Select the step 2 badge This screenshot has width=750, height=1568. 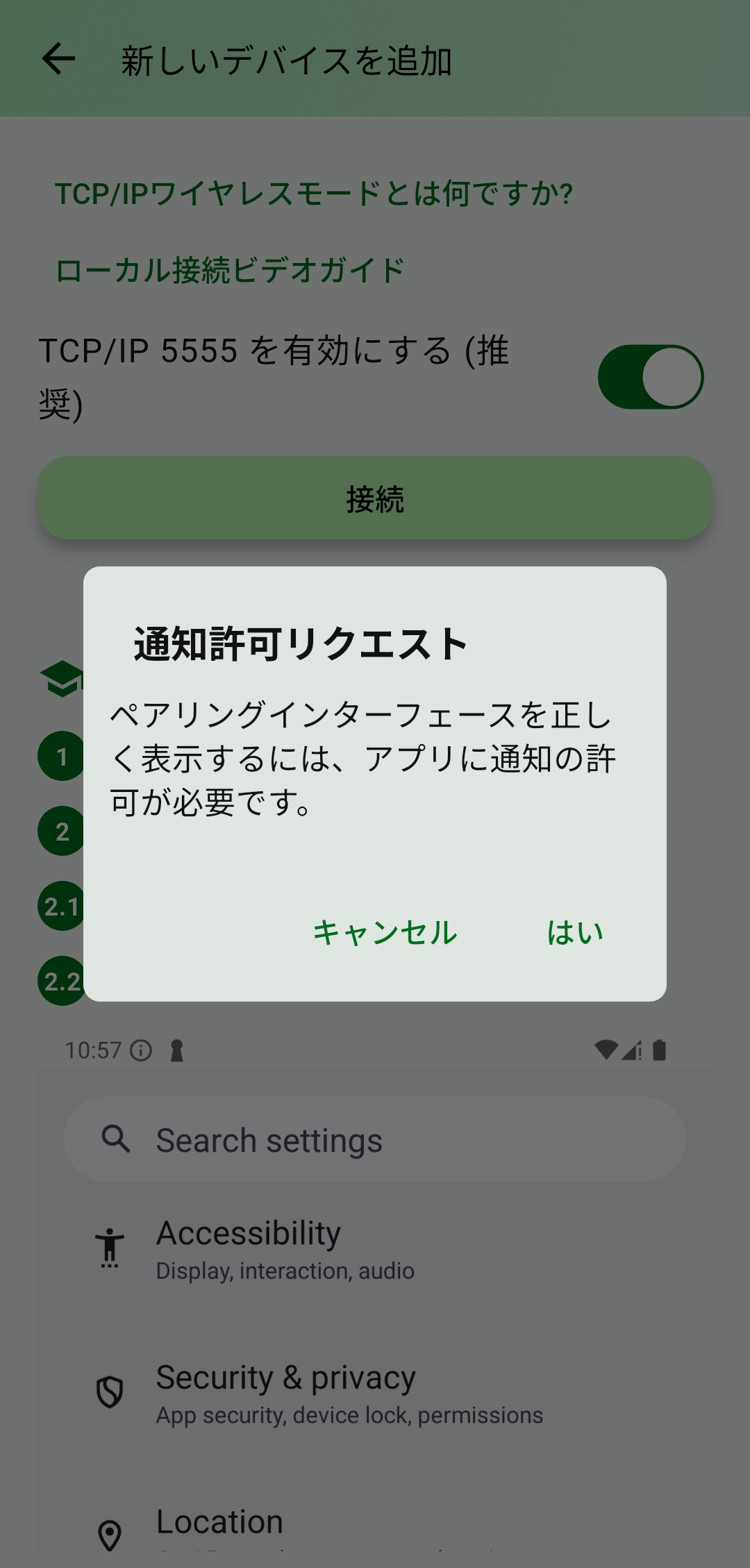click(61, 831)
